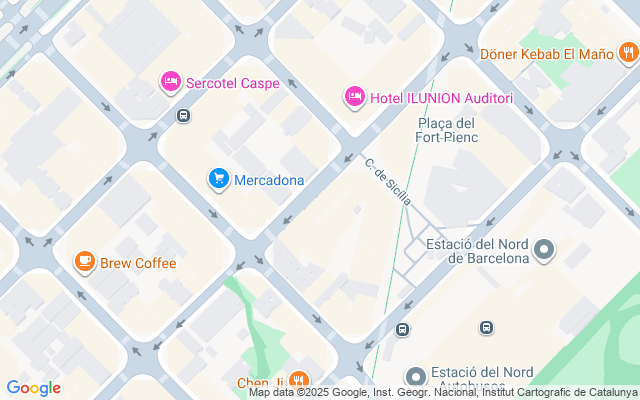Screen dimensions: 640x400
Task: Tap the Estació del Nord Autobusos pin
Action: coord(416,378)
